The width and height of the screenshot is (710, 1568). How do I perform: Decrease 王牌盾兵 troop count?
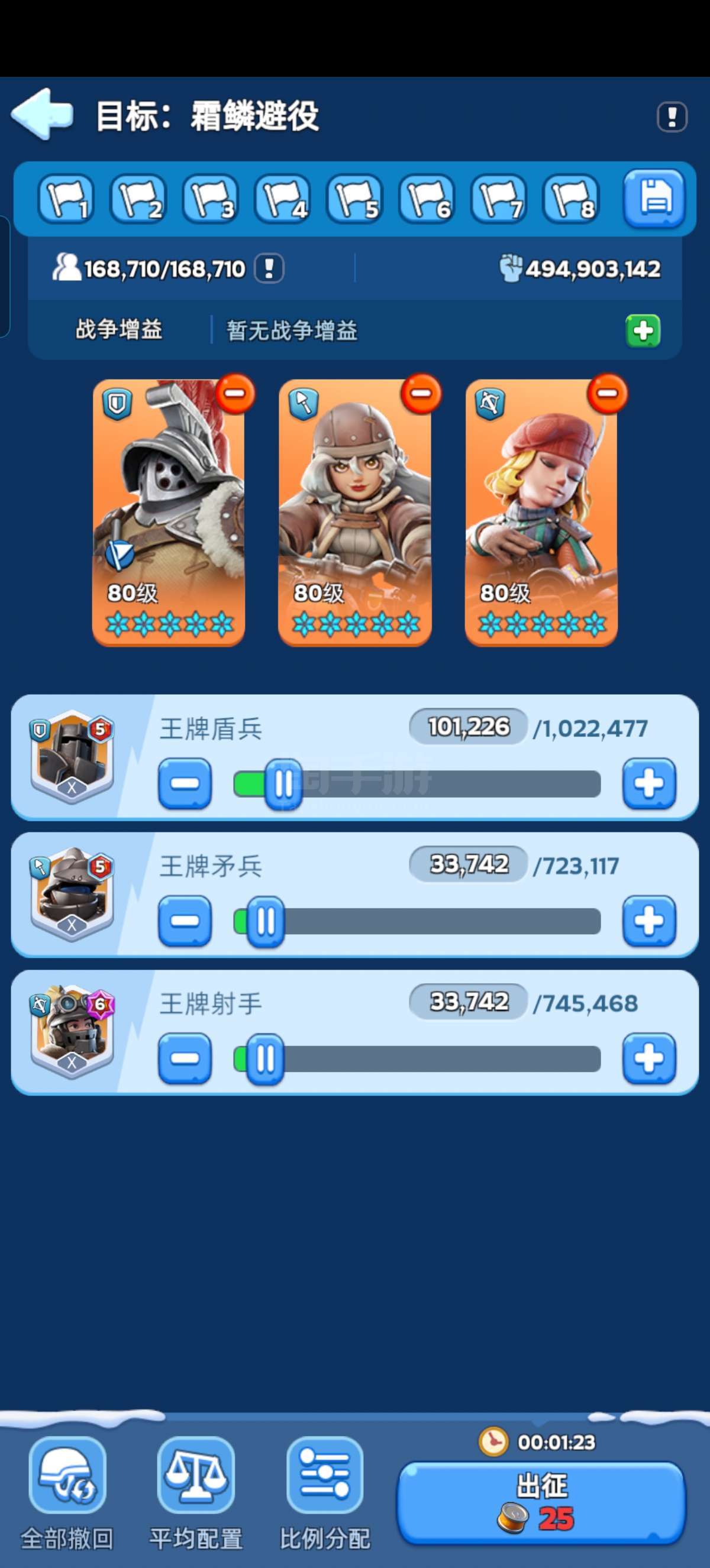(185, 783)
